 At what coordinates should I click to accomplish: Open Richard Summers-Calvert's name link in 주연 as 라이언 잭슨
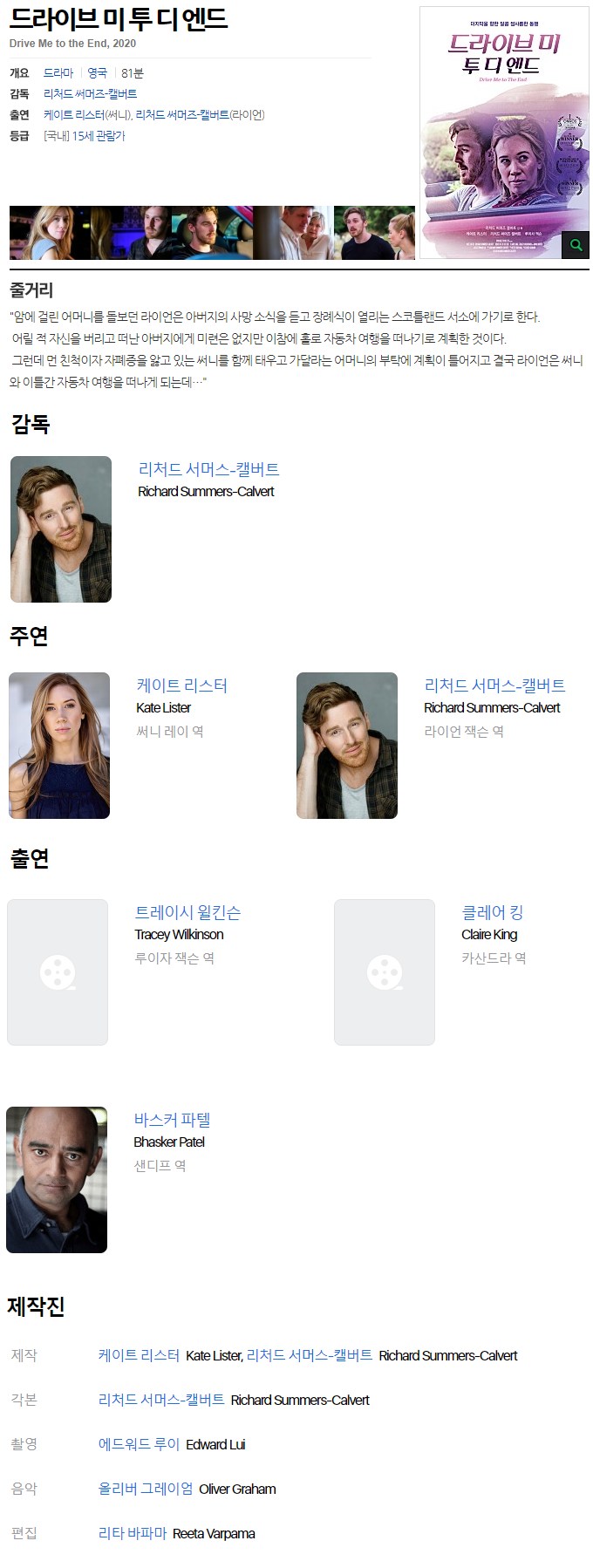(494, 685)
